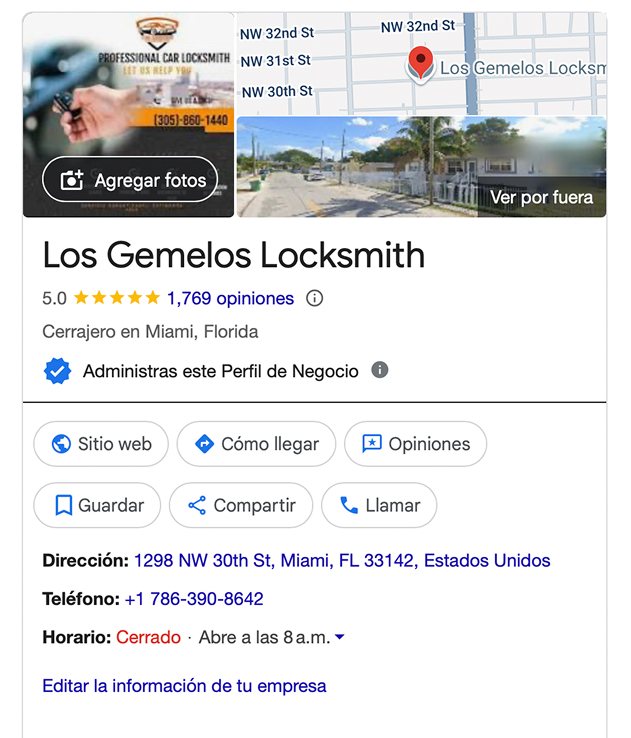The image size is (631, 738).
Task: Open the Opiniones button
Action: click(415, 444)
